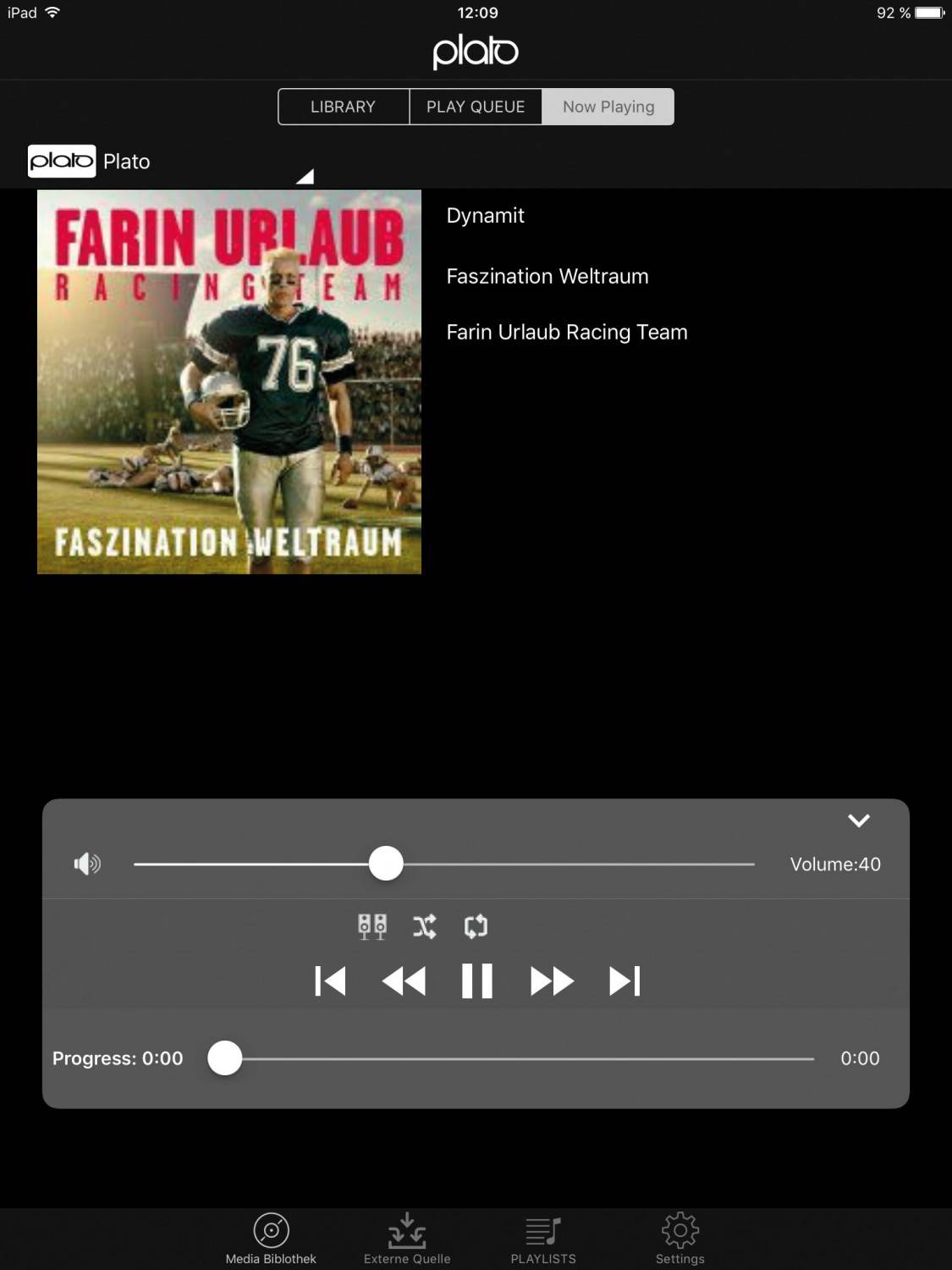Switch to the LIBRARY tab

pos(343,107)
